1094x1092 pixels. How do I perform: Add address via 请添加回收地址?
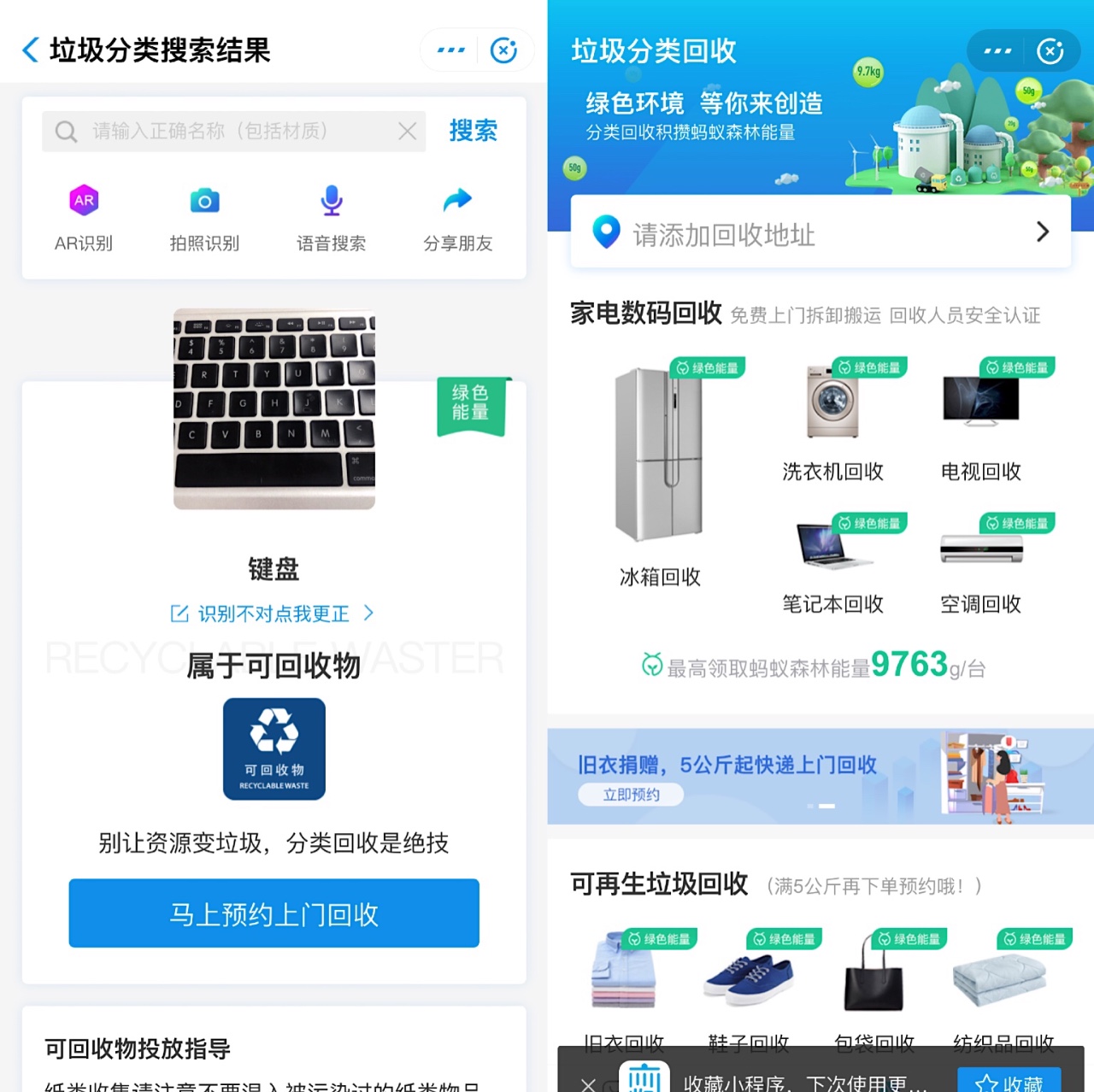[819, 232]
